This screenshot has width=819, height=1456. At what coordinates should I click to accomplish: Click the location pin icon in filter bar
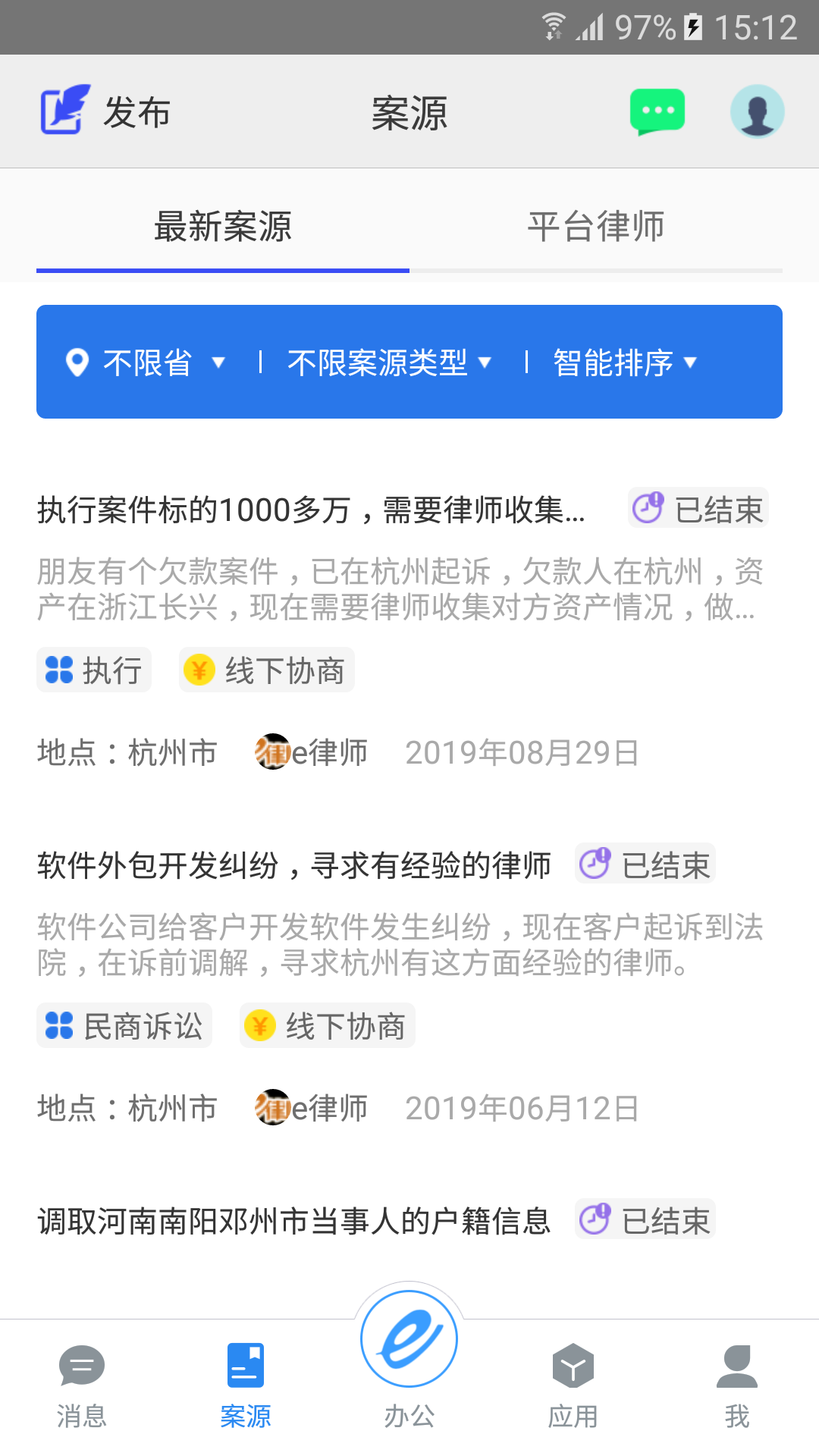coord(77,362)
